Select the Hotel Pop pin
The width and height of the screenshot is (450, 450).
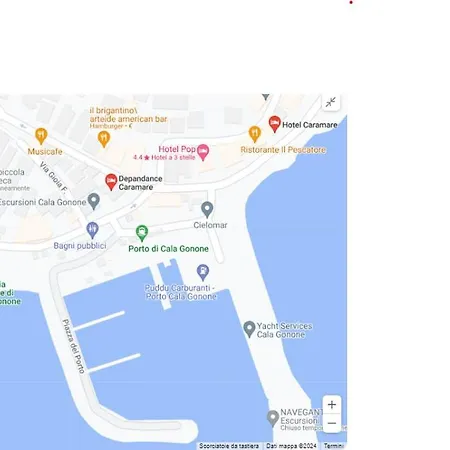(203, 152)
